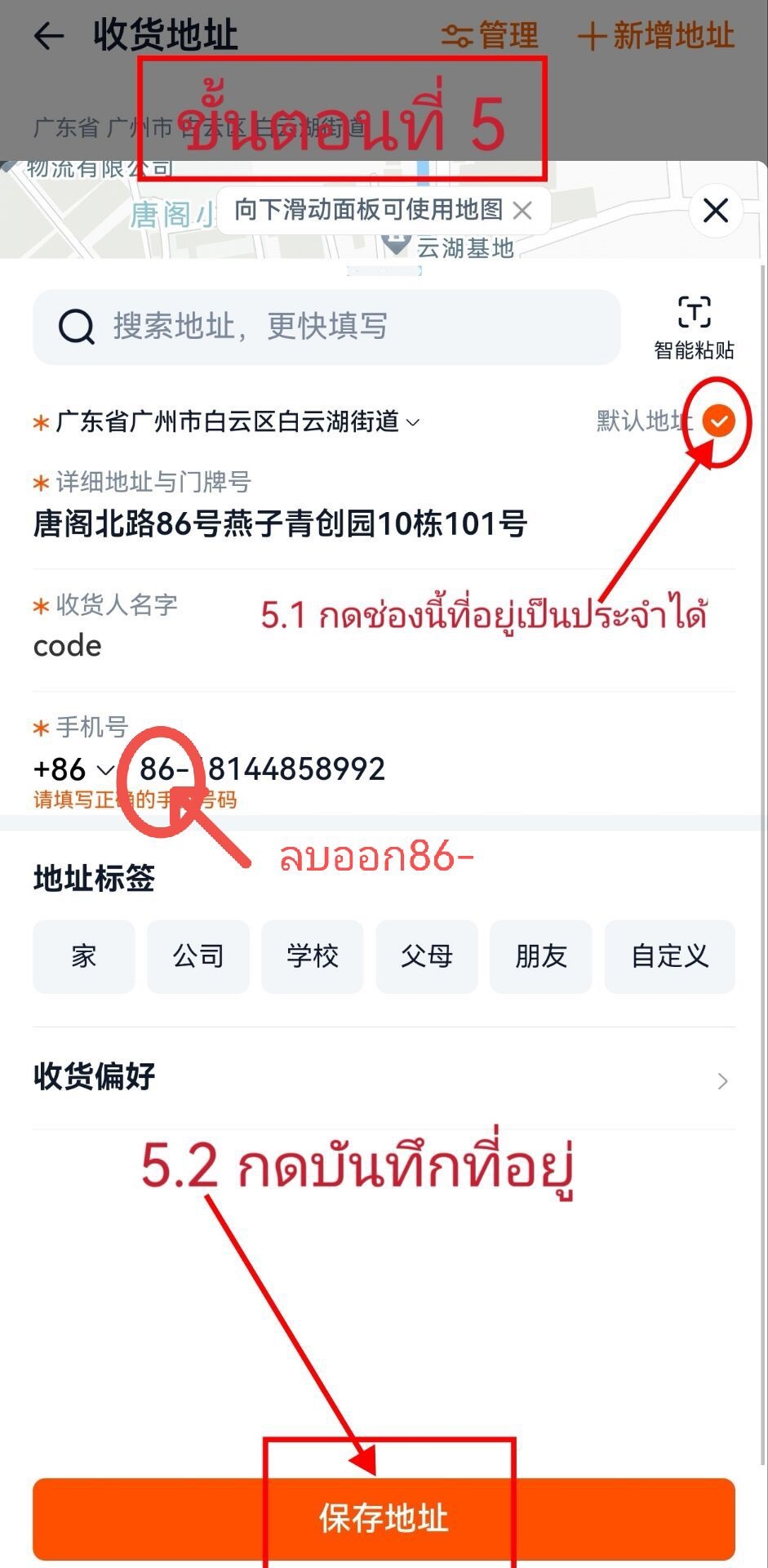The image size is (768, 1568).
Task: Use 智能粘贴 smart paste
Action: coord(694,327)
